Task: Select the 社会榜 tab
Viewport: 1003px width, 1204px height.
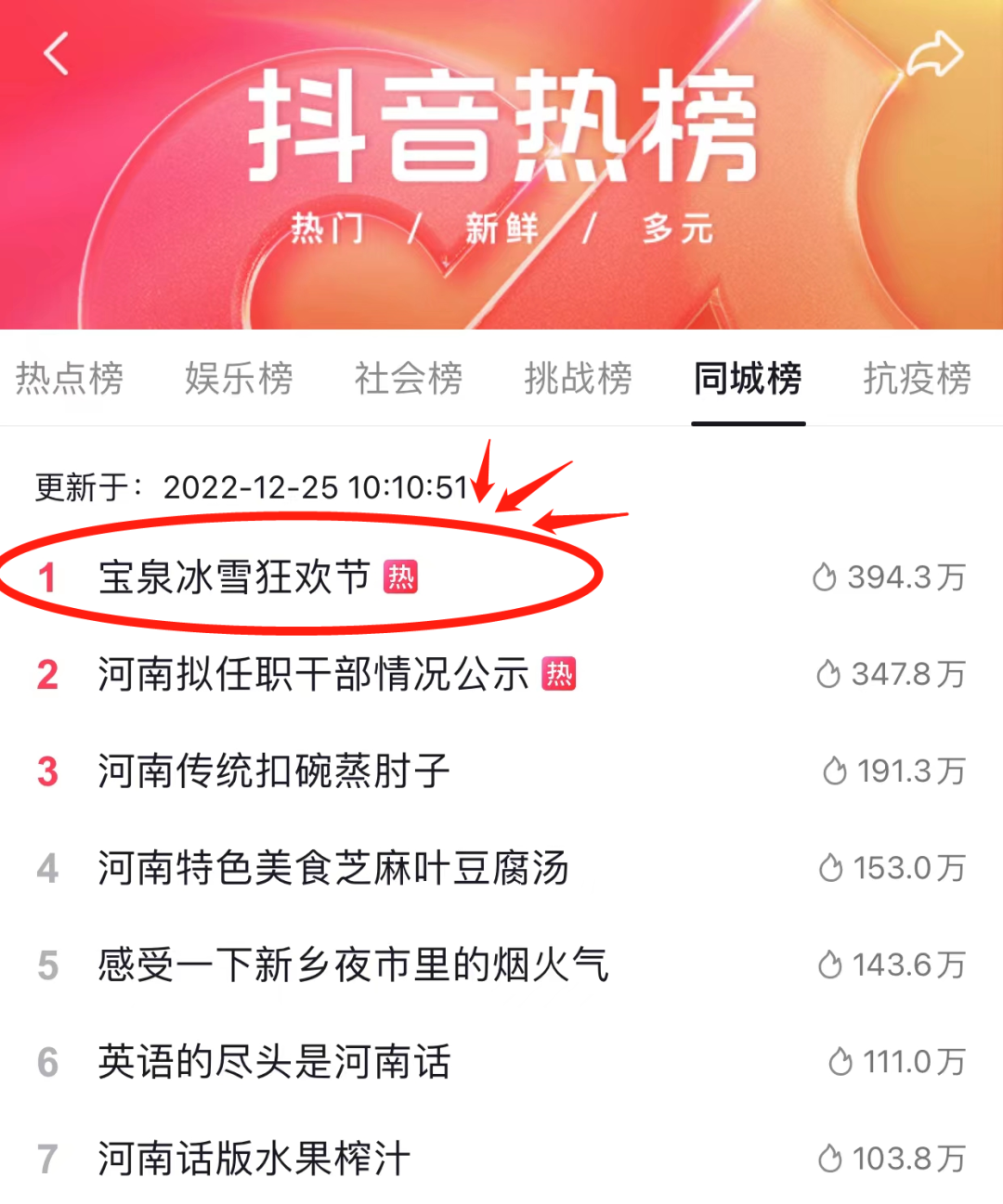Action: point(409,379)
